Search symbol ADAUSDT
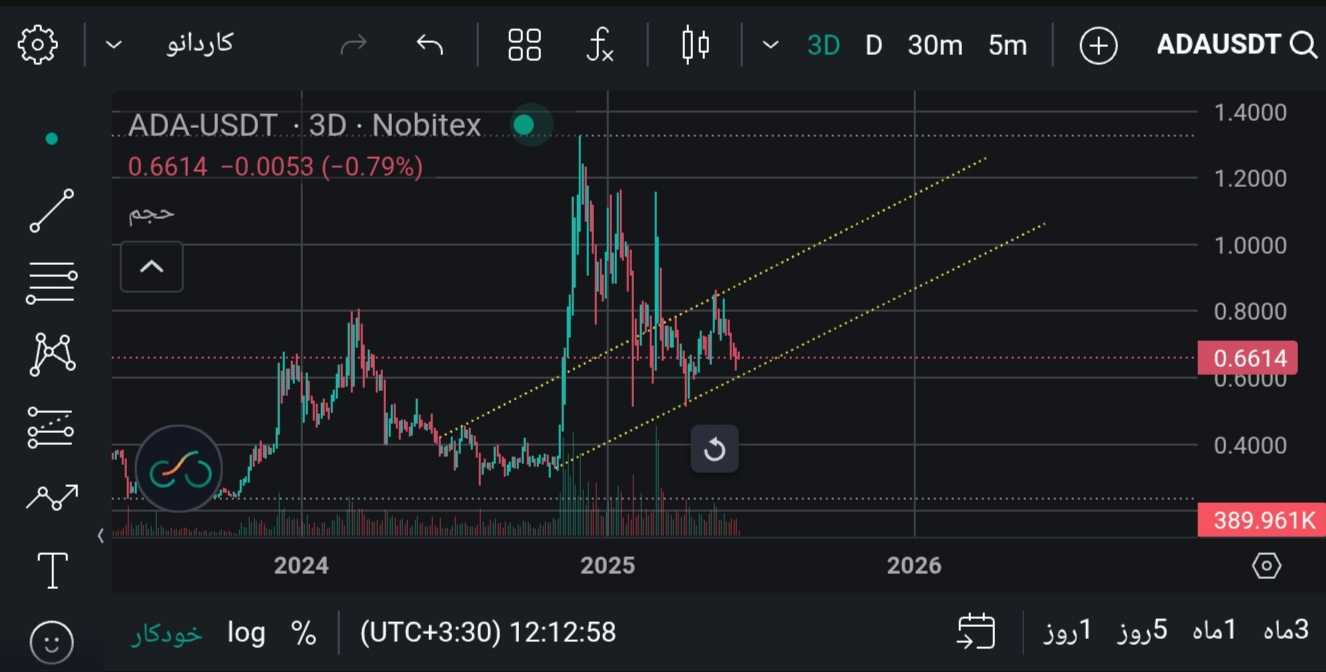1326x672 pixels. click(1236, 44)
